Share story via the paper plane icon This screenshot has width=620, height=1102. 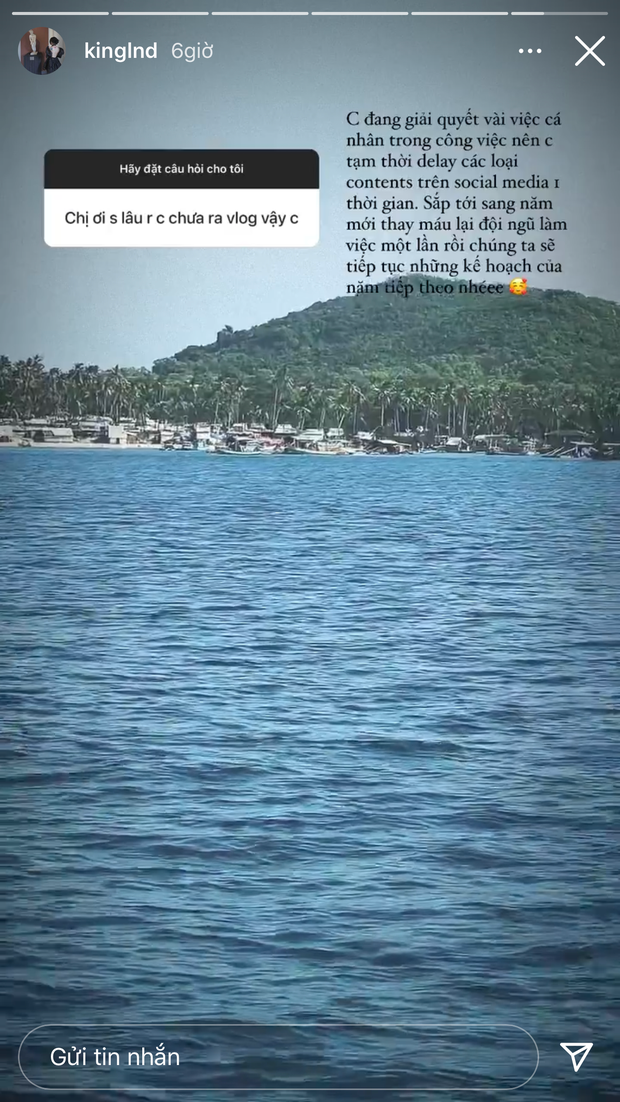(x=577, y=1056)
